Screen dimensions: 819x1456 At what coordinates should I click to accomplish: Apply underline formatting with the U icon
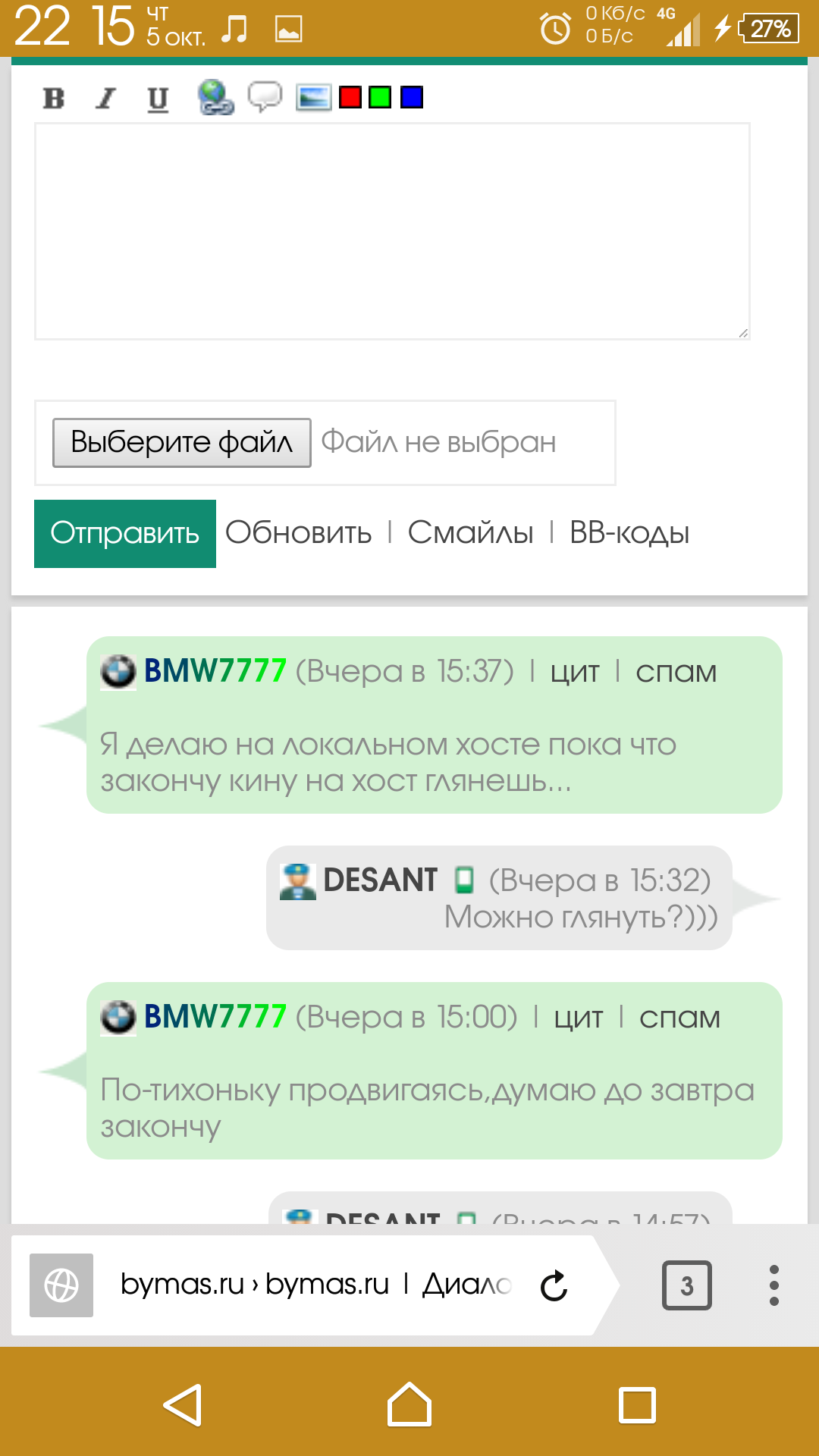(x=158, y=99)
